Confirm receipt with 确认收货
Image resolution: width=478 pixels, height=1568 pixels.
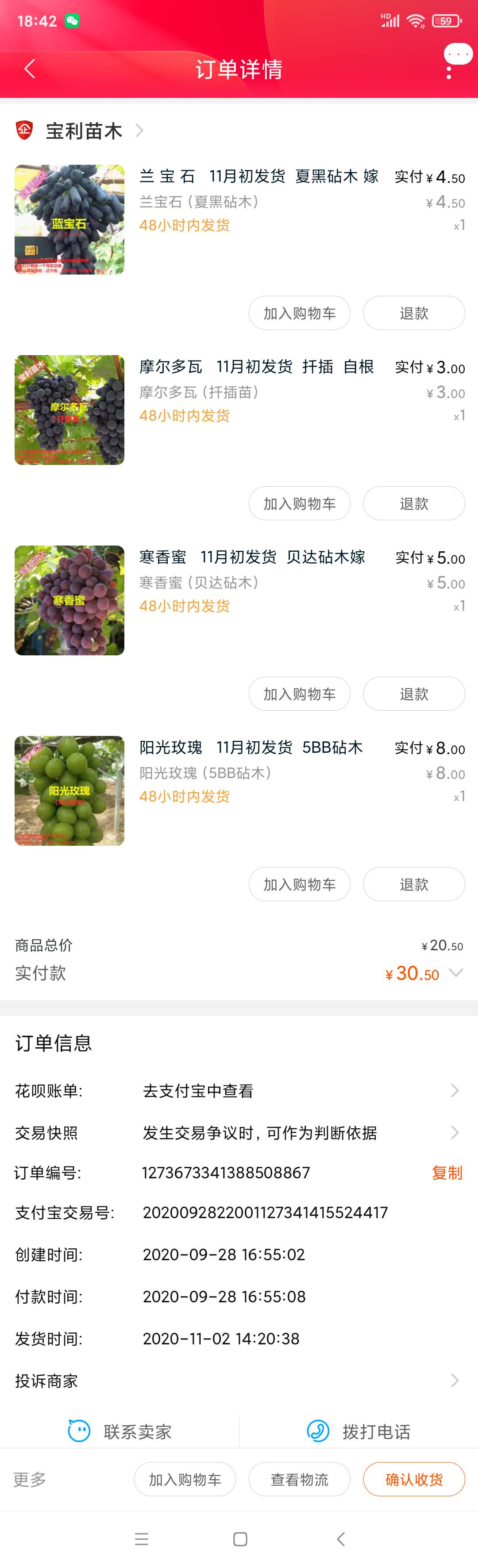413,1479
